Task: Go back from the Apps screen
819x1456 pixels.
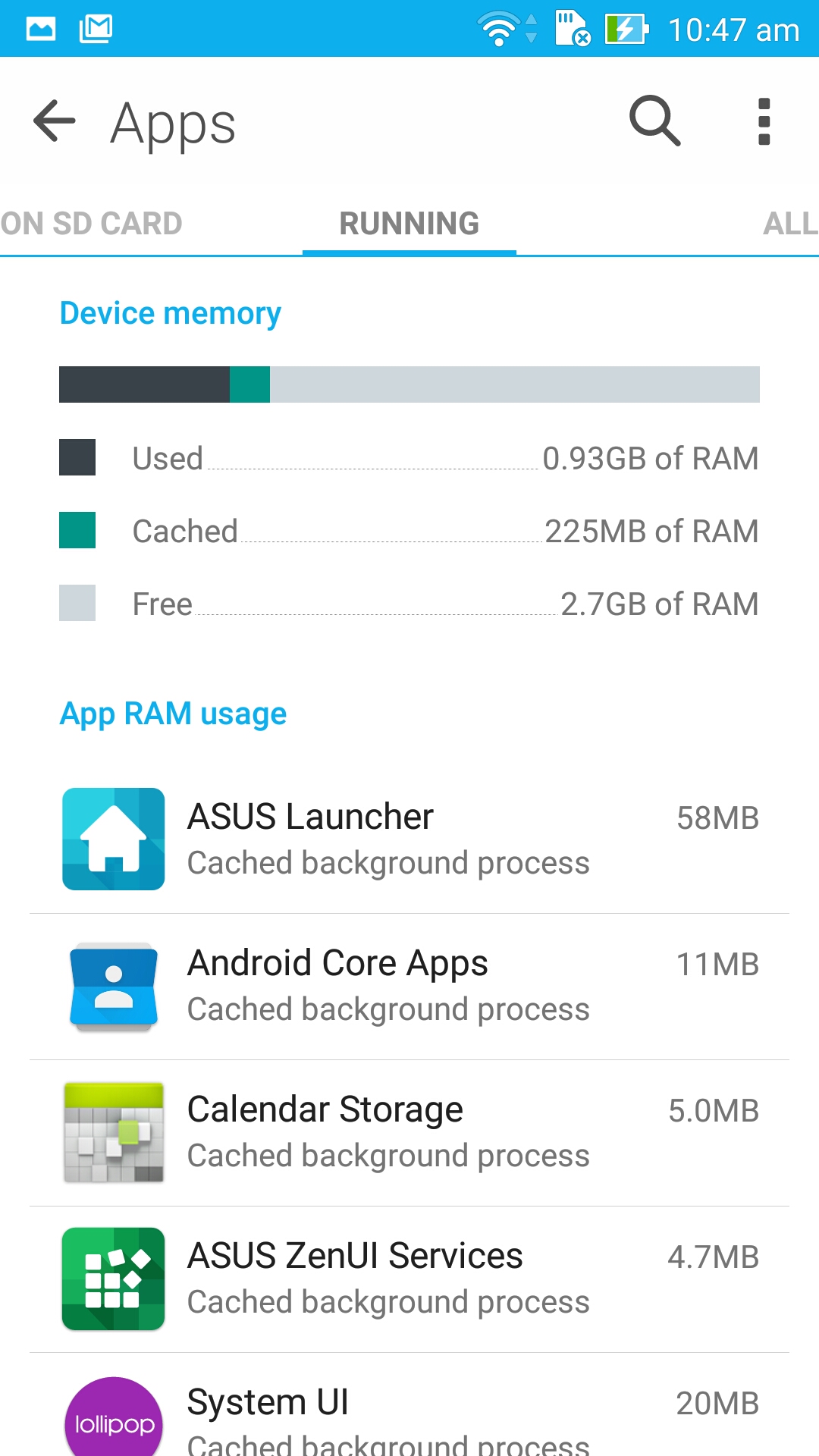Action: point(55,121)
